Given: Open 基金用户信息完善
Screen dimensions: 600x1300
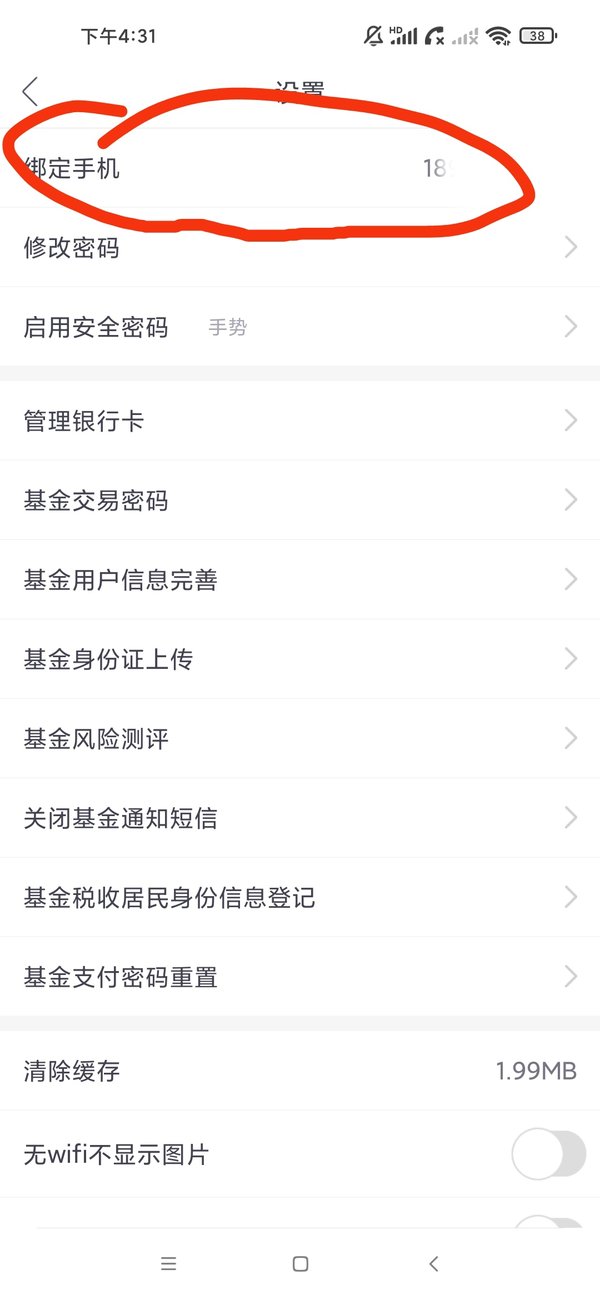Looking at the screenshot, I should (x=300, y=580).
